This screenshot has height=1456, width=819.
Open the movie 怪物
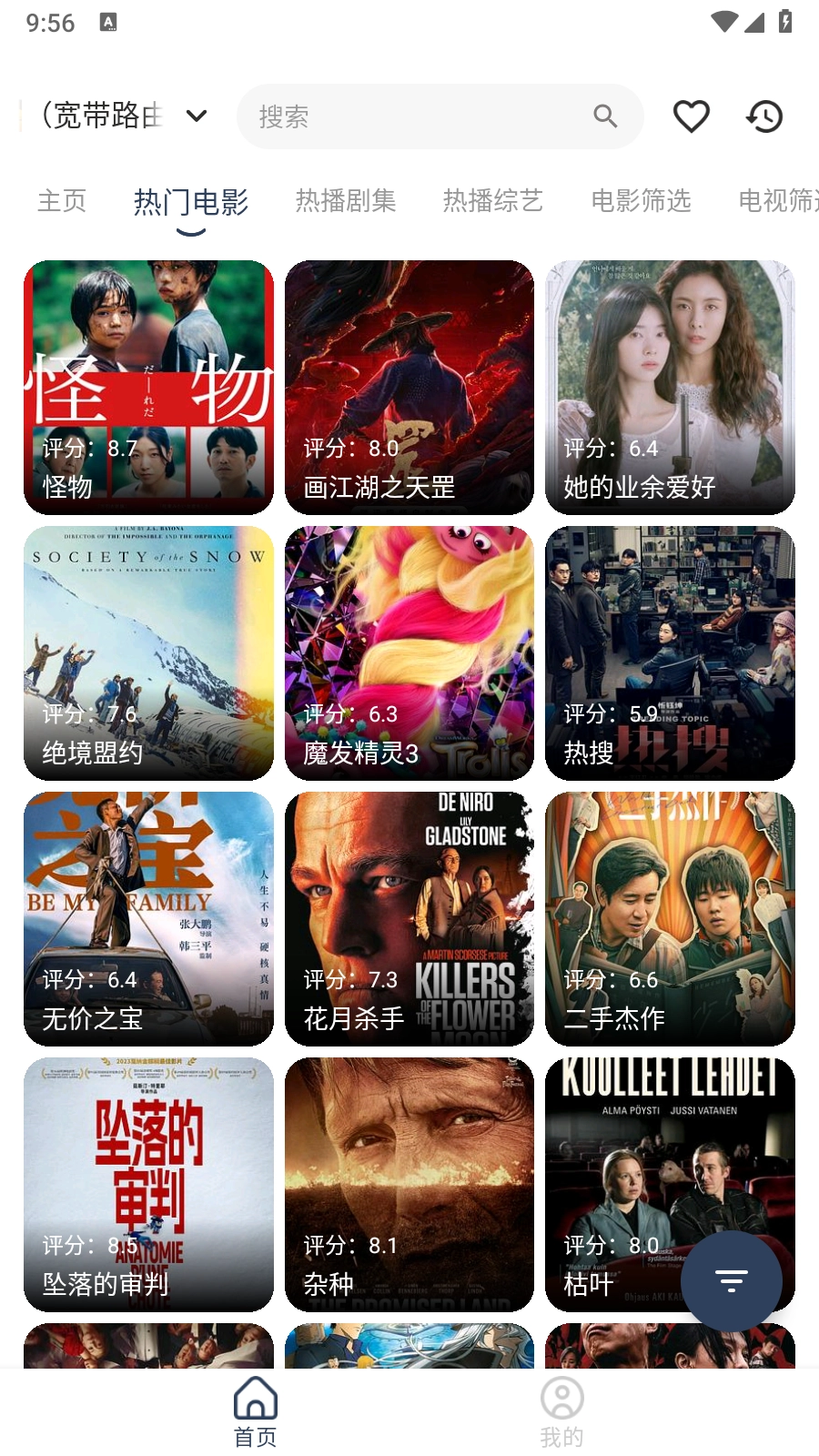148,387
